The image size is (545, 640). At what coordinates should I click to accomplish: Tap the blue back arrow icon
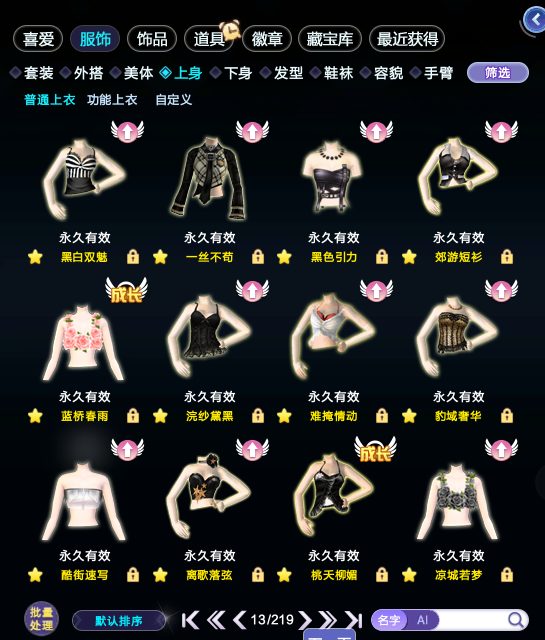[535, 19]
